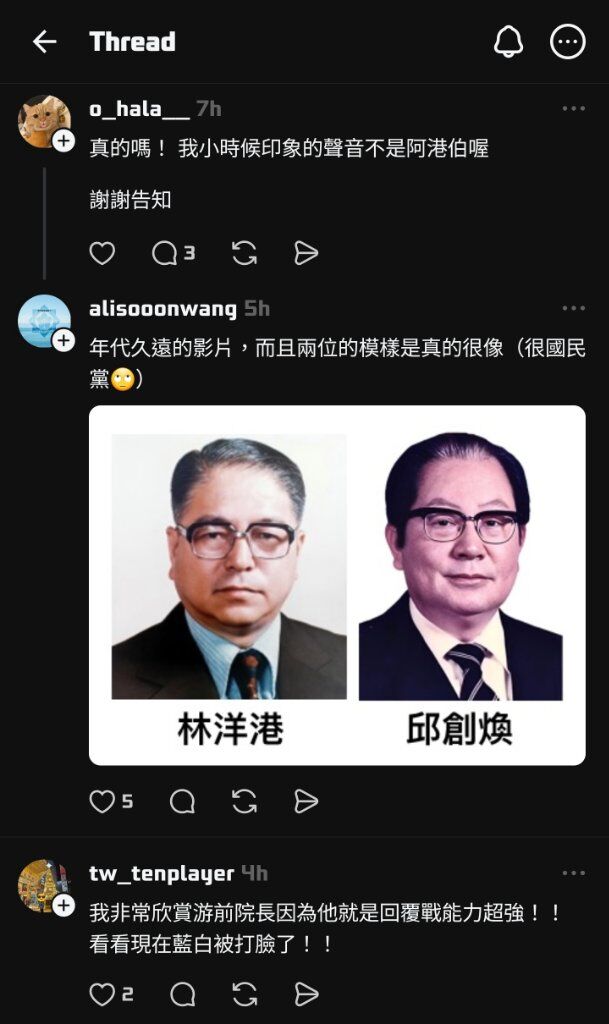Repost o_hala___'s post

[244, 254]
